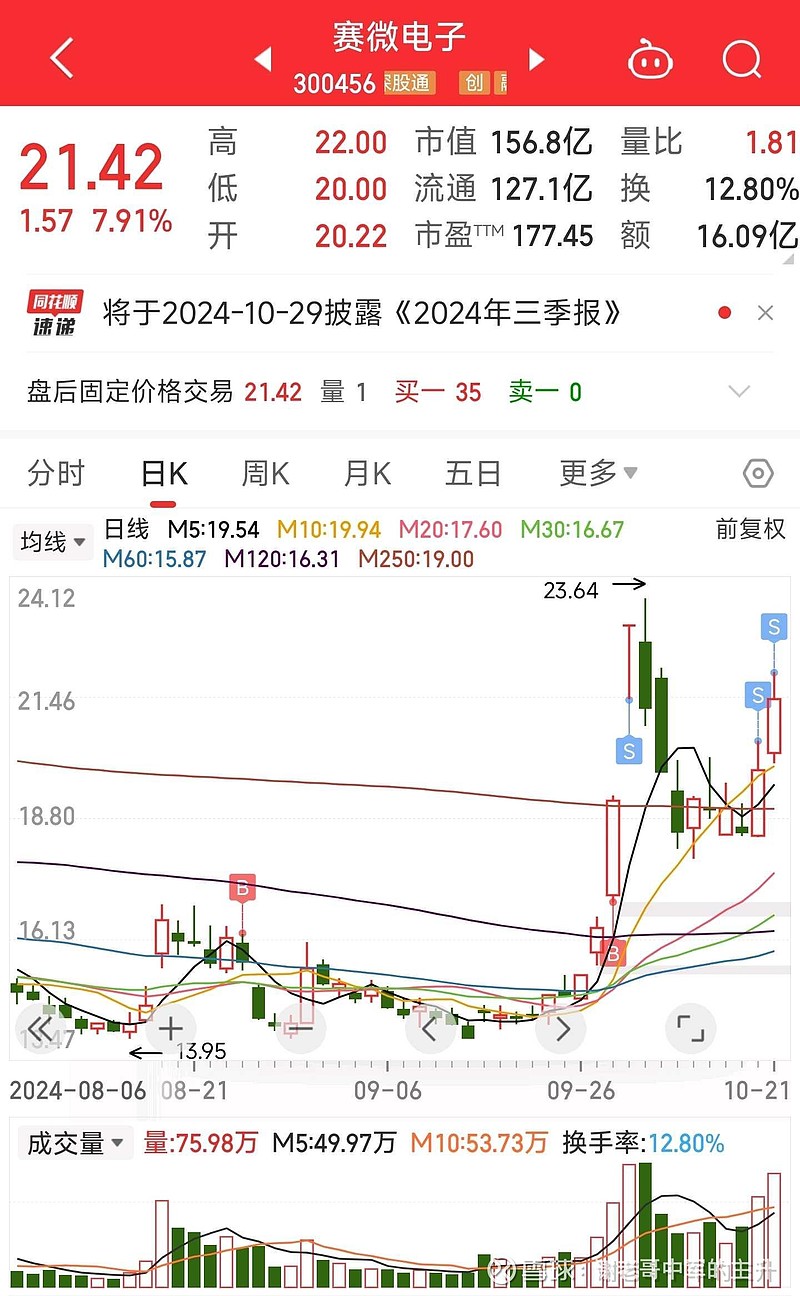This screenshot has height=1296, width=800.
Task: Open the 更多 chart period dropdown
Action: pos(596,473)
